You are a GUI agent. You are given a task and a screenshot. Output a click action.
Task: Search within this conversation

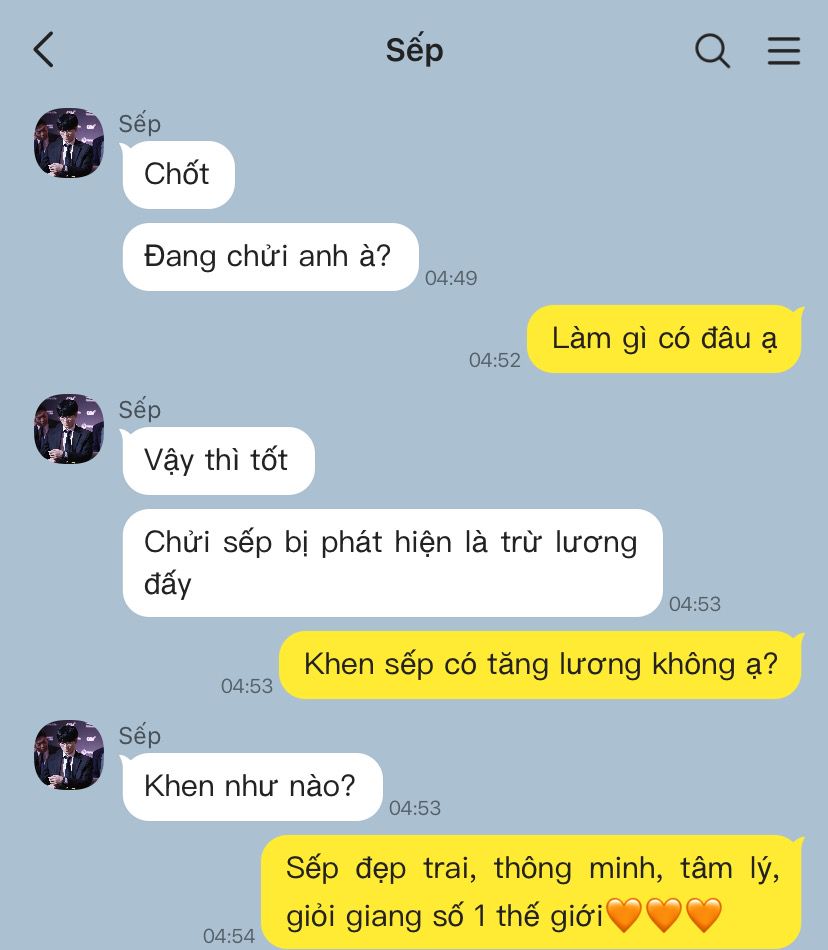tap(712, 50)
